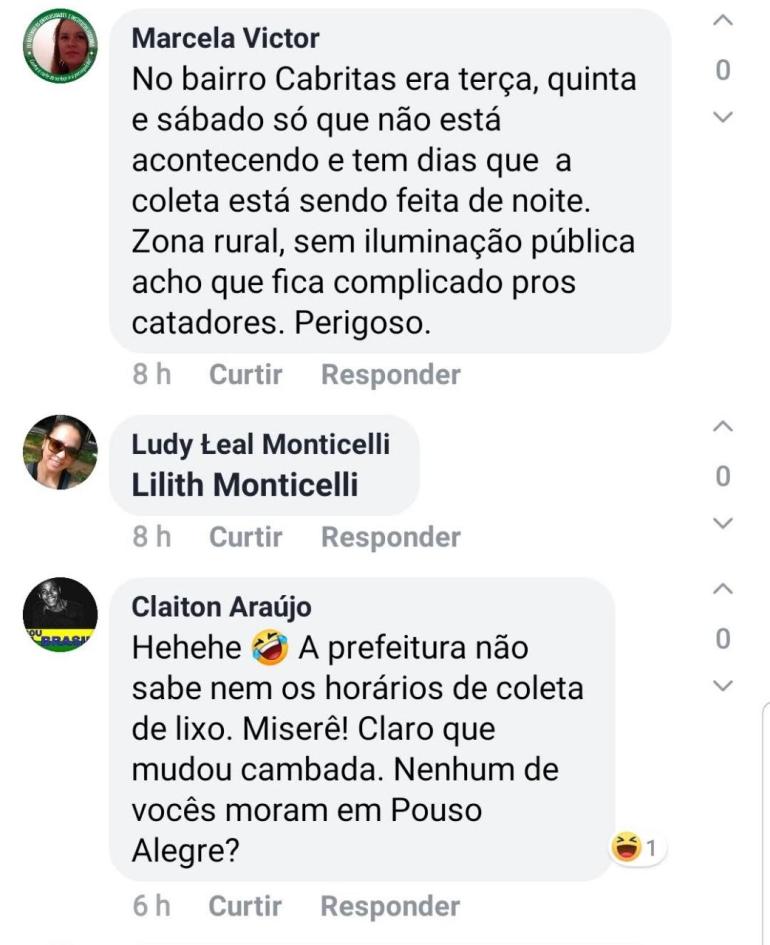Downvote Marcela Victor's comment

[x=724, y=117]
